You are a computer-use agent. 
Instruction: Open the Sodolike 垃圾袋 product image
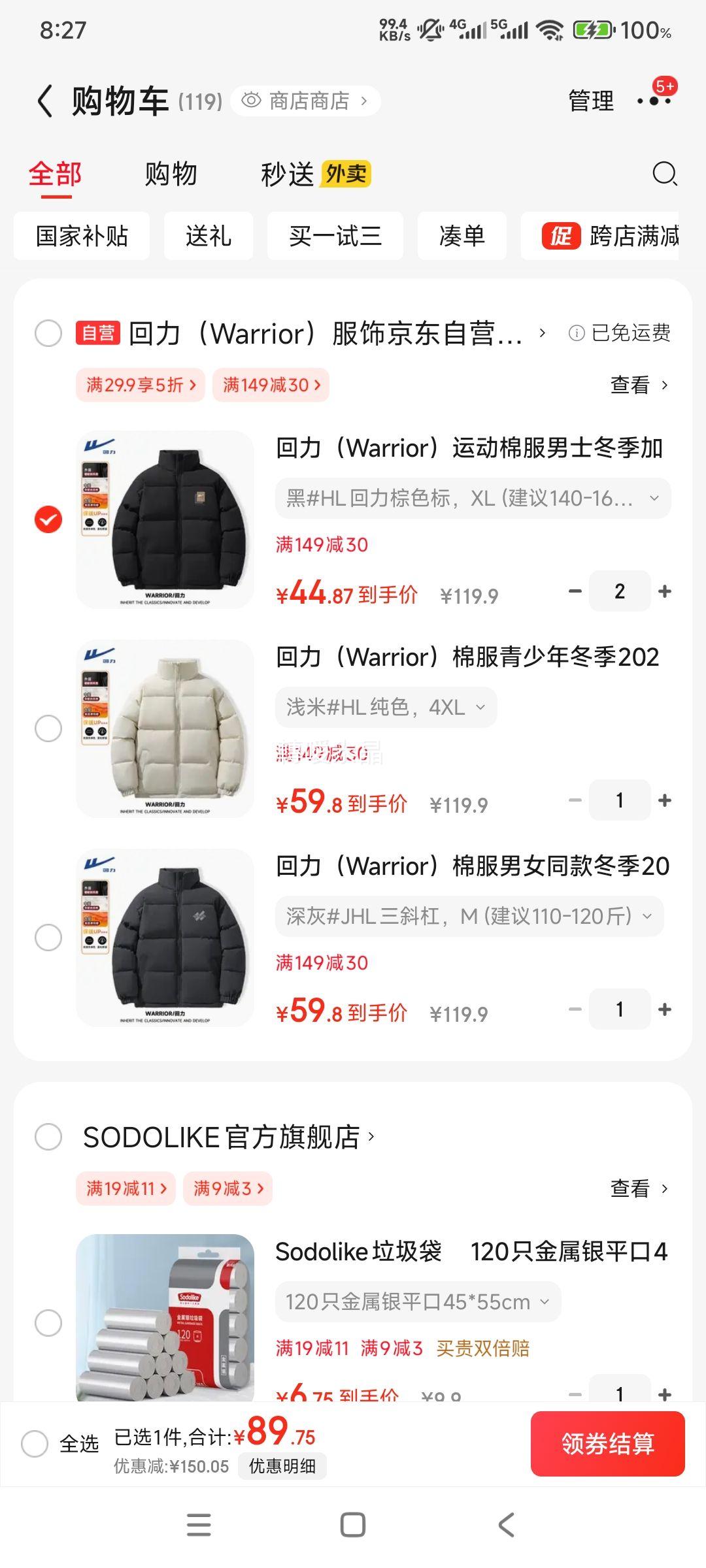point(165,1316)
